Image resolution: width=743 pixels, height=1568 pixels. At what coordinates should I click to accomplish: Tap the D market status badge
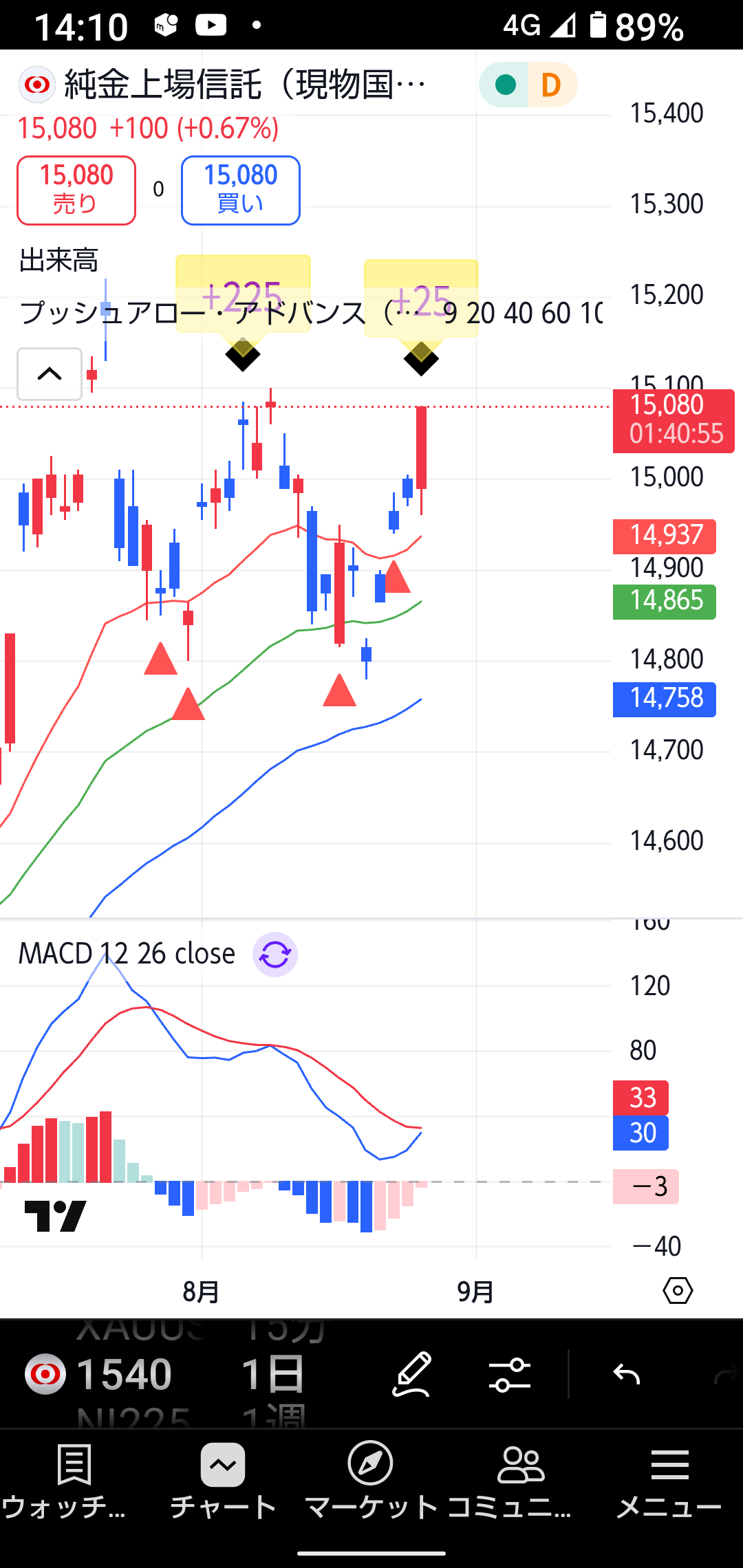pos(550,85)
